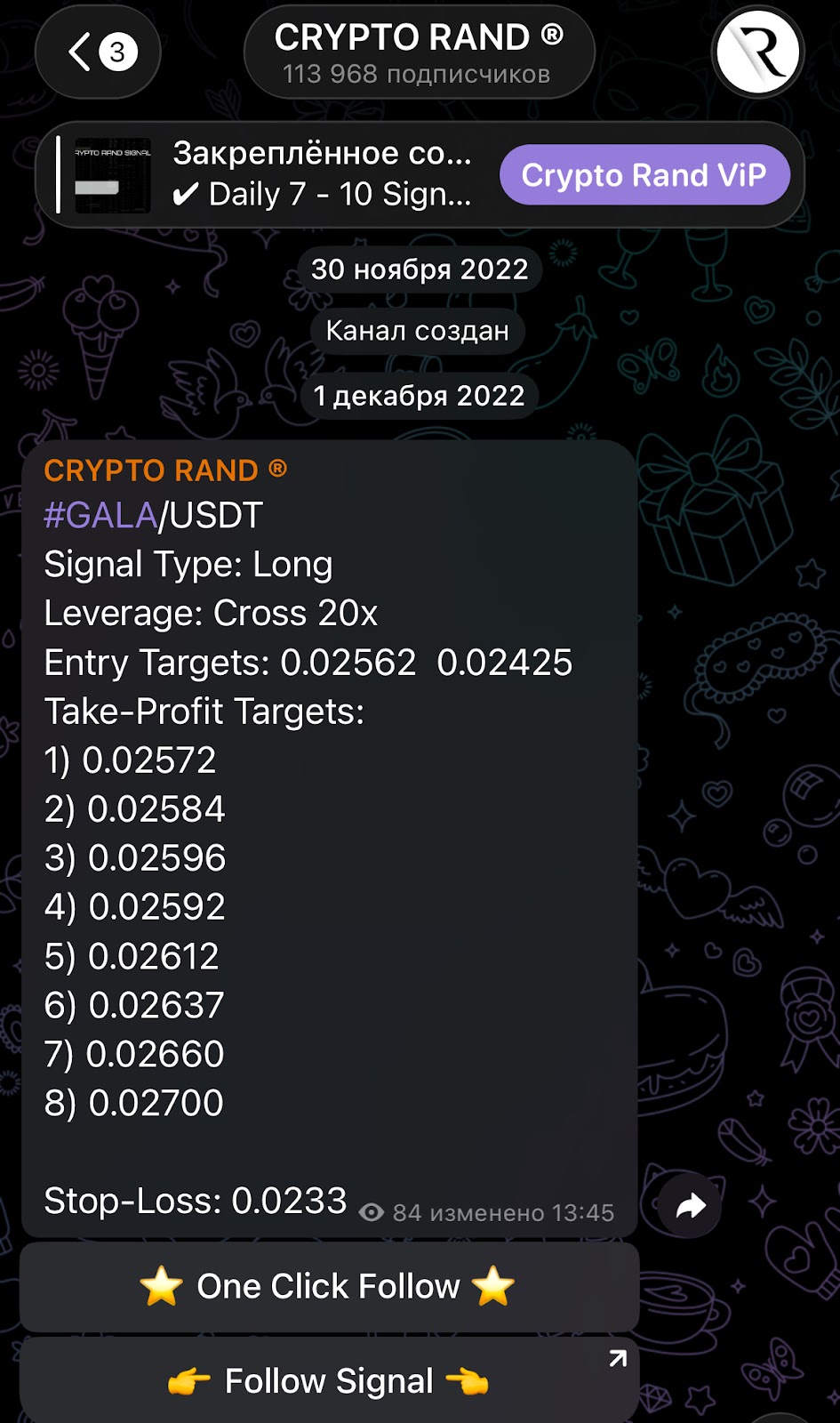Tap the views eye icon showing 84
This screenshot has height=1423, width=840.
click(372, 1211)
